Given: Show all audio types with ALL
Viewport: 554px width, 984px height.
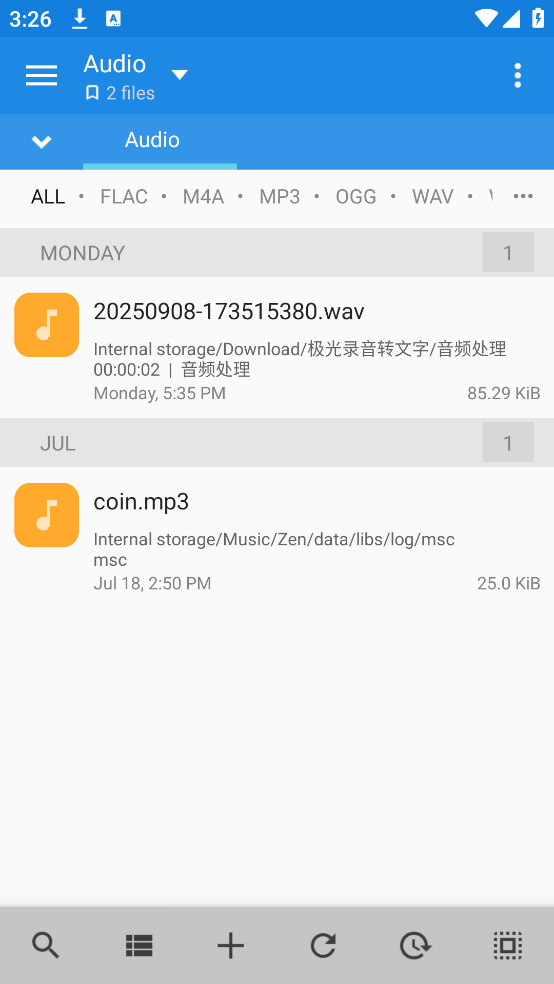Looking at the screenshot, I should click(x=48, y=196).
